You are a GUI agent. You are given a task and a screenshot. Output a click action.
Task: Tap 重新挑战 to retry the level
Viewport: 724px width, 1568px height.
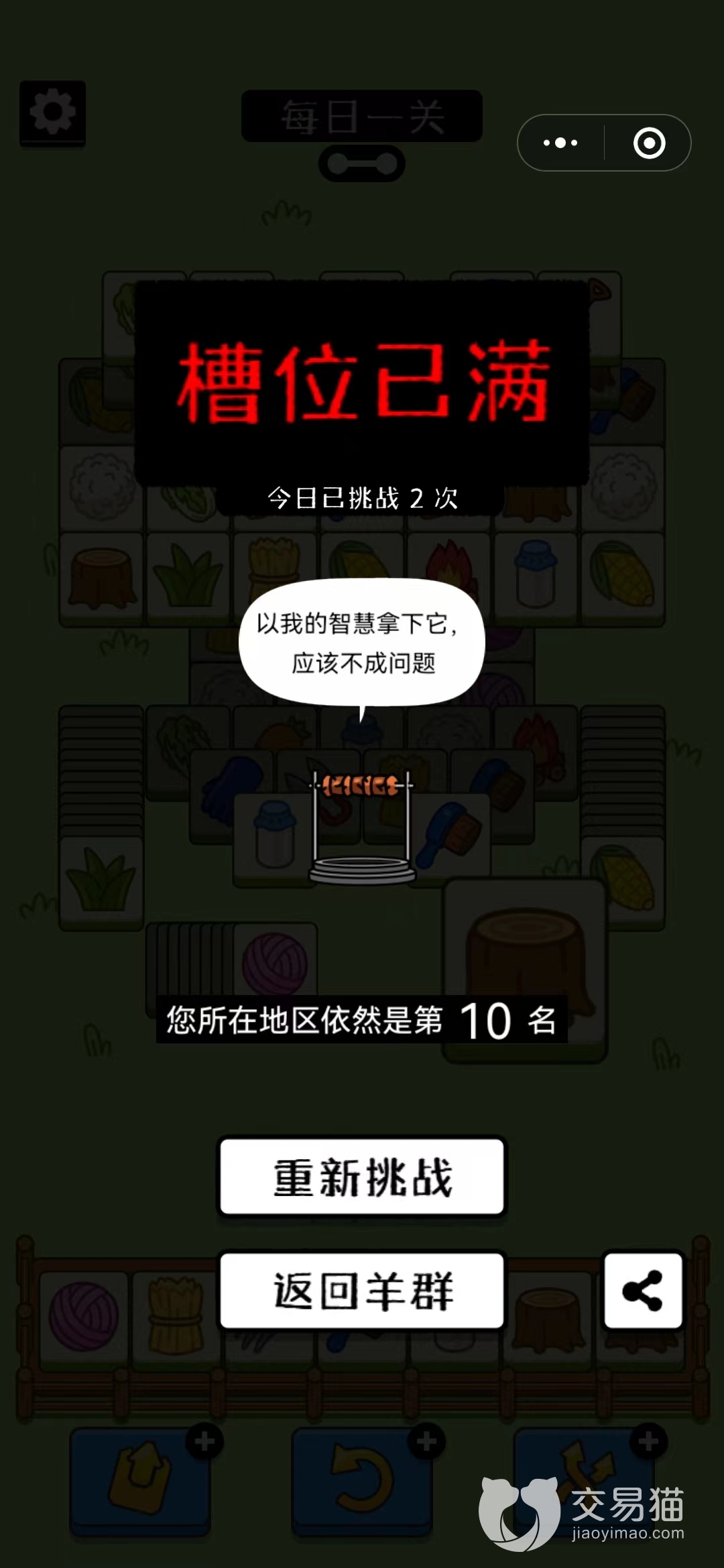[x=362, y=1177]
